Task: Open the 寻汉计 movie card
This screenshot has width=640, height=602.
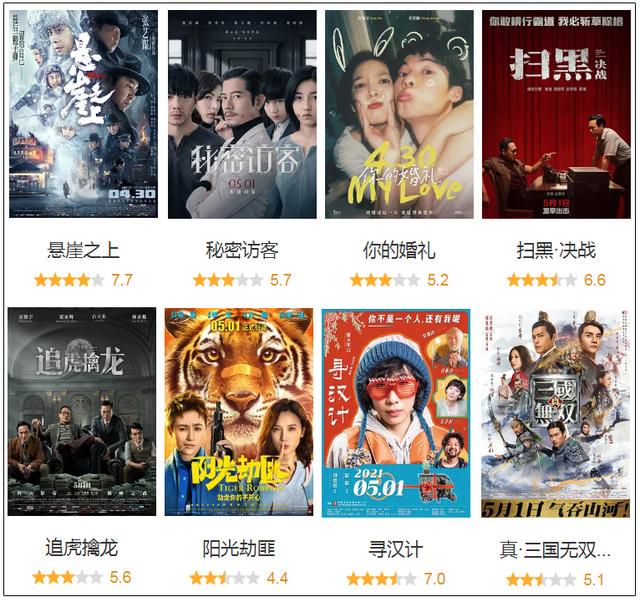Action: tap(397, 412)
